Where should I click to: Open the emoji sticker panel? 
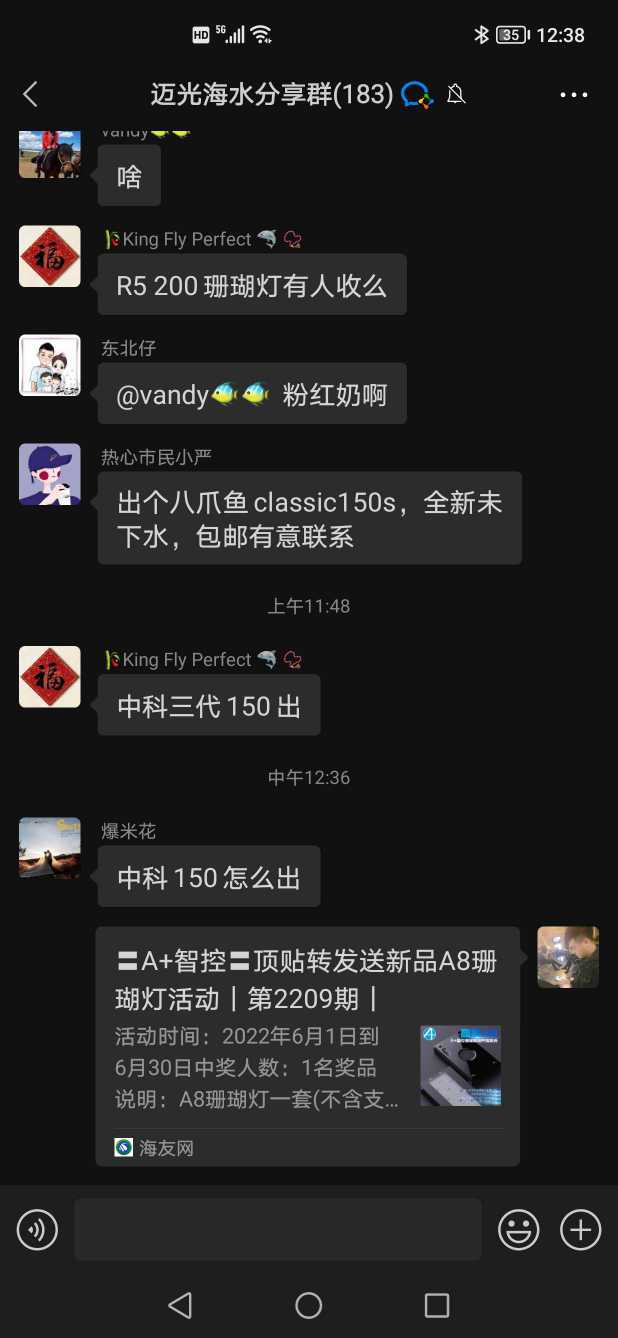click(519, 1230)
